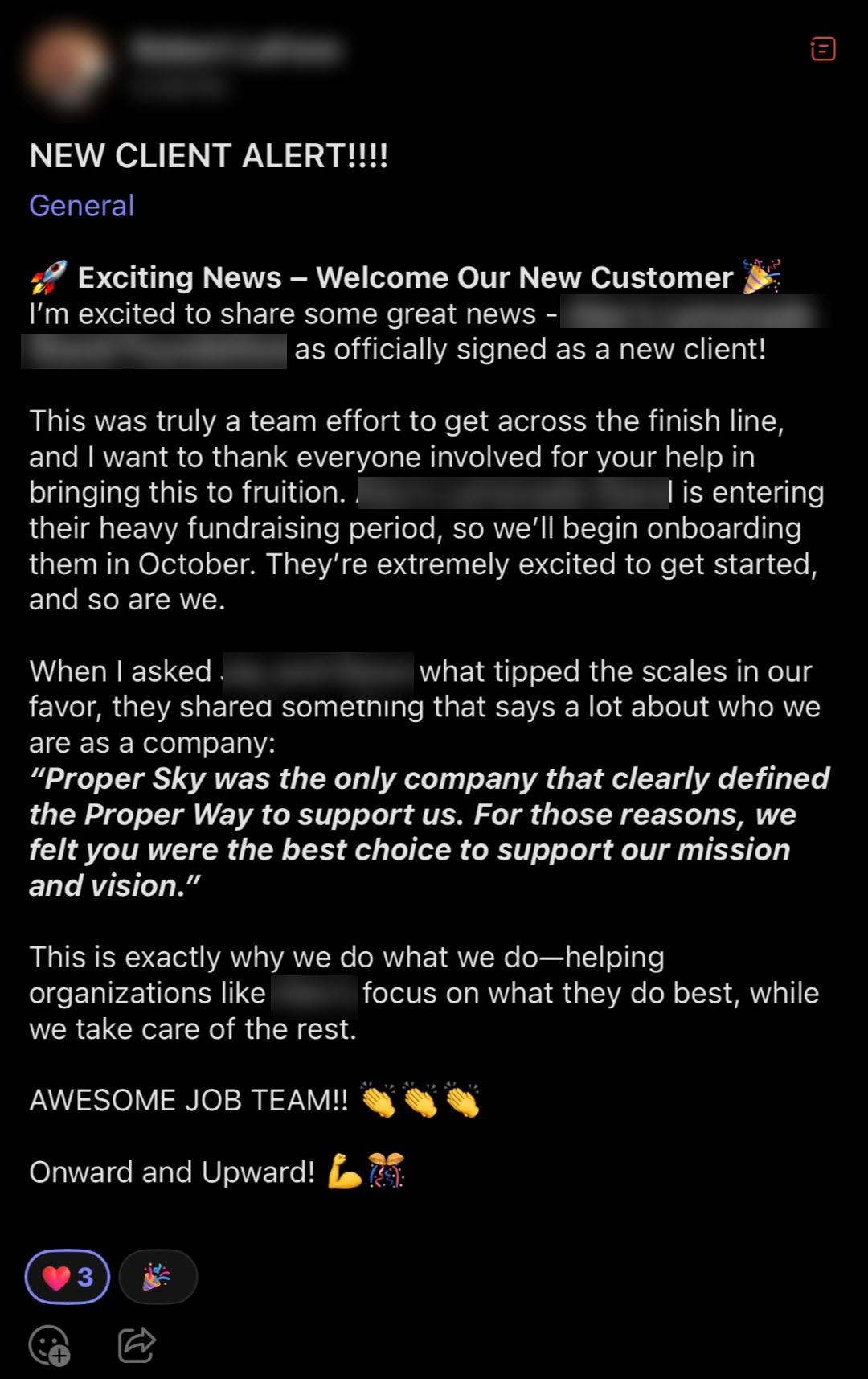
Task: Open the General channel link
Action: [x=81, y=206]
